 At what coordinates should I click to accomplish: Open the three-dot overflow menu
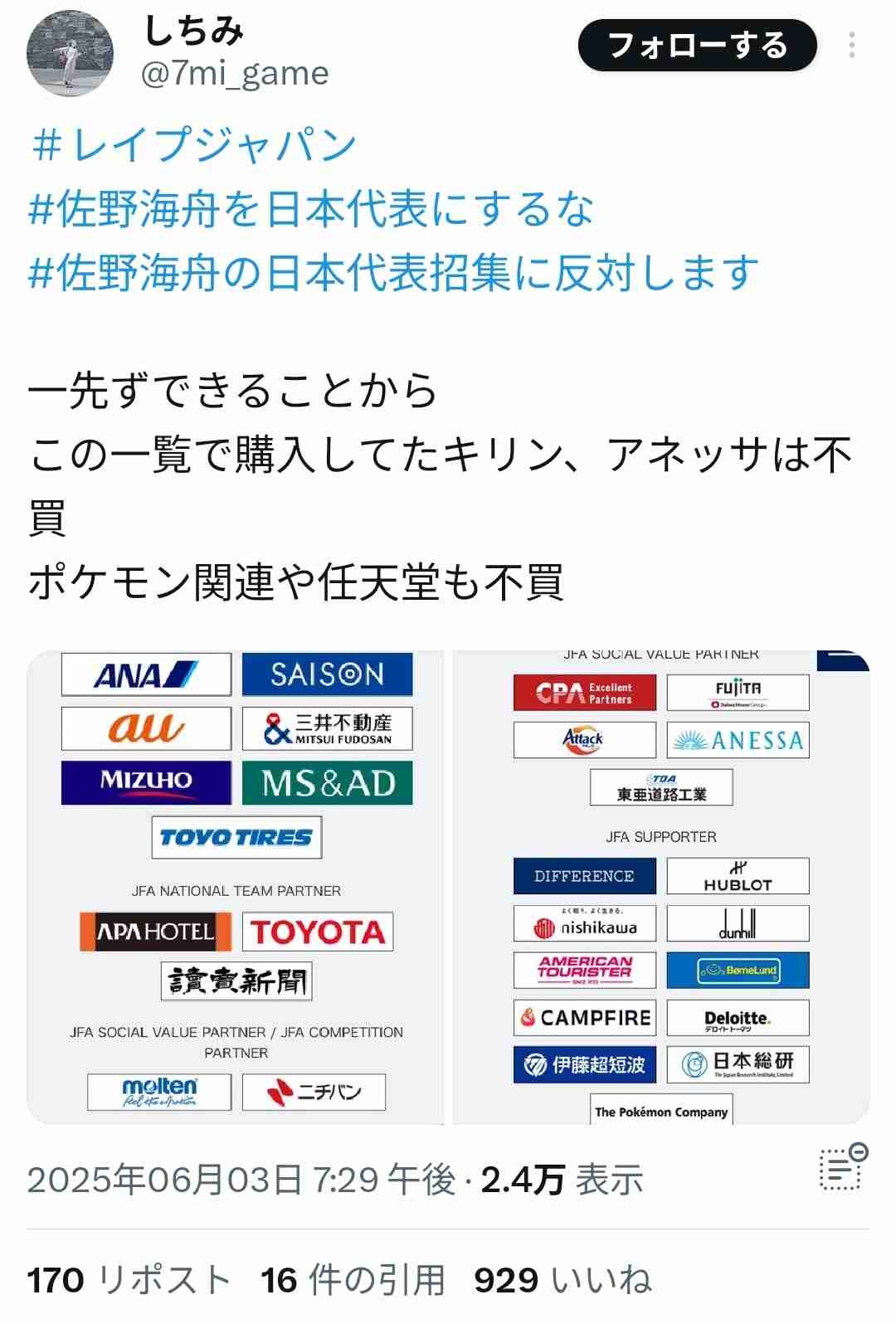(x=851, y=46)
